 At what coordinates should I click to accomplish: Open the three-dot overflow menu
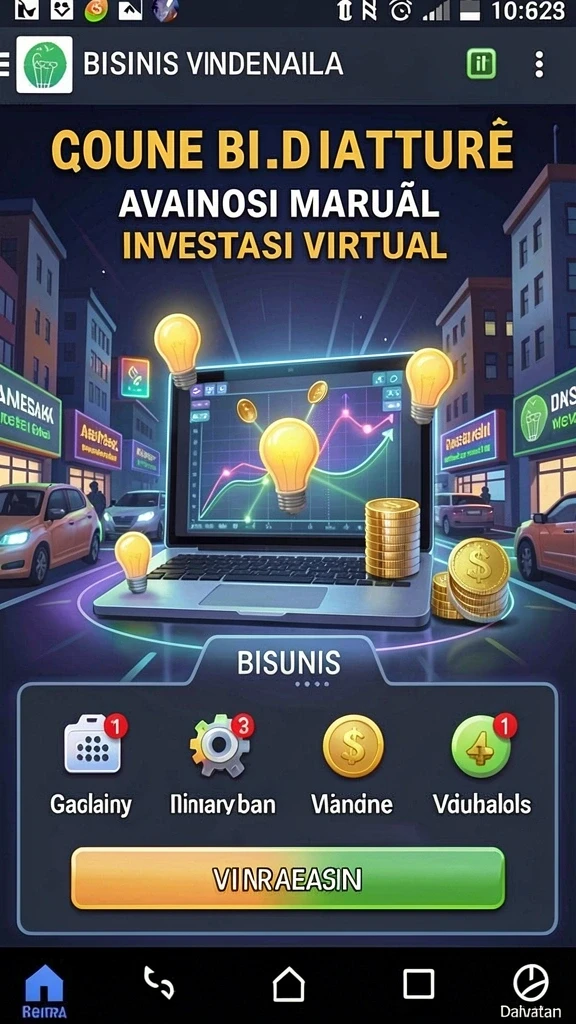[539, 65]
